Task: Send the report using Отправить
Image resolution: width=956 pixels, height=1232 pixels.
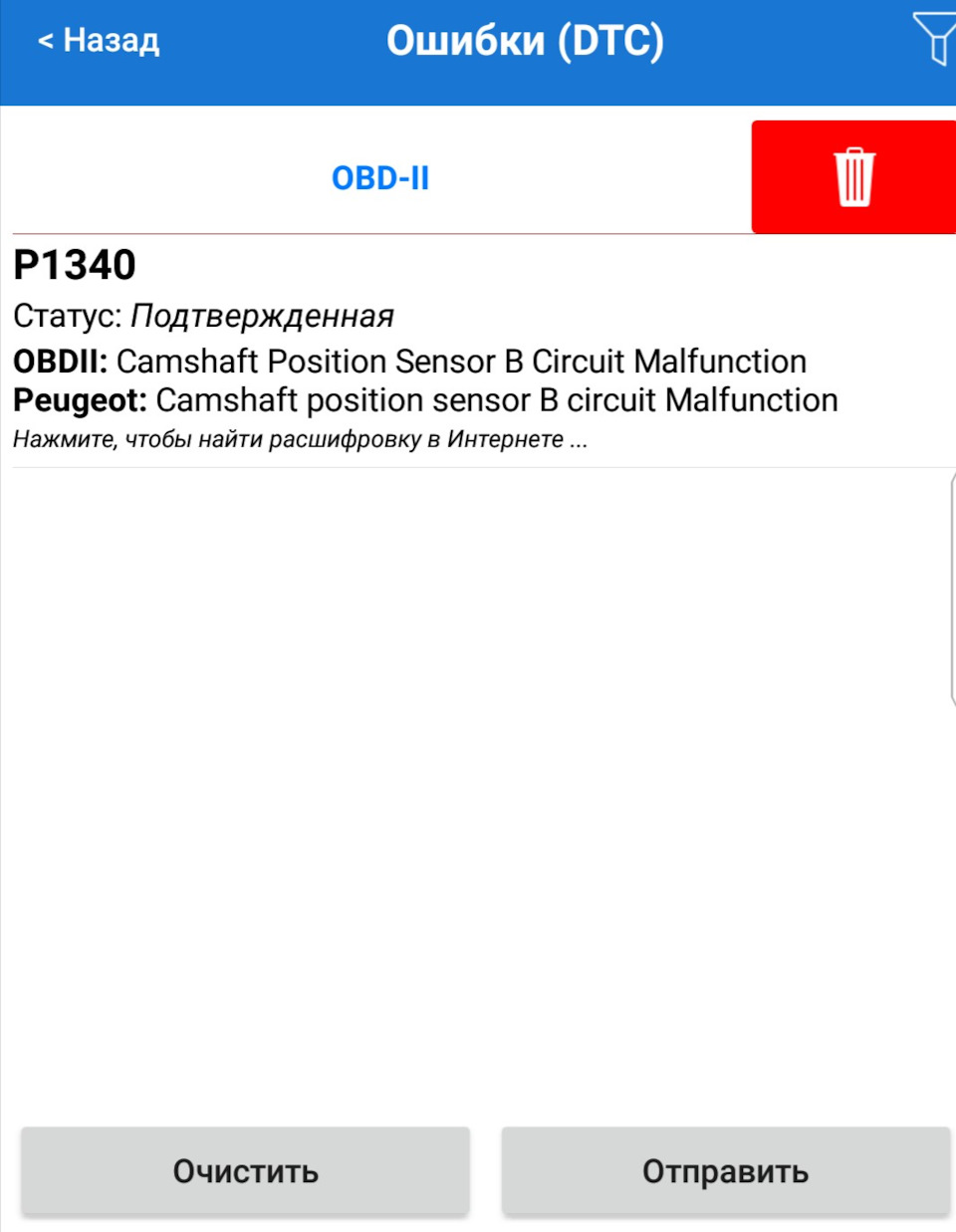Action: coord(725,1171)
